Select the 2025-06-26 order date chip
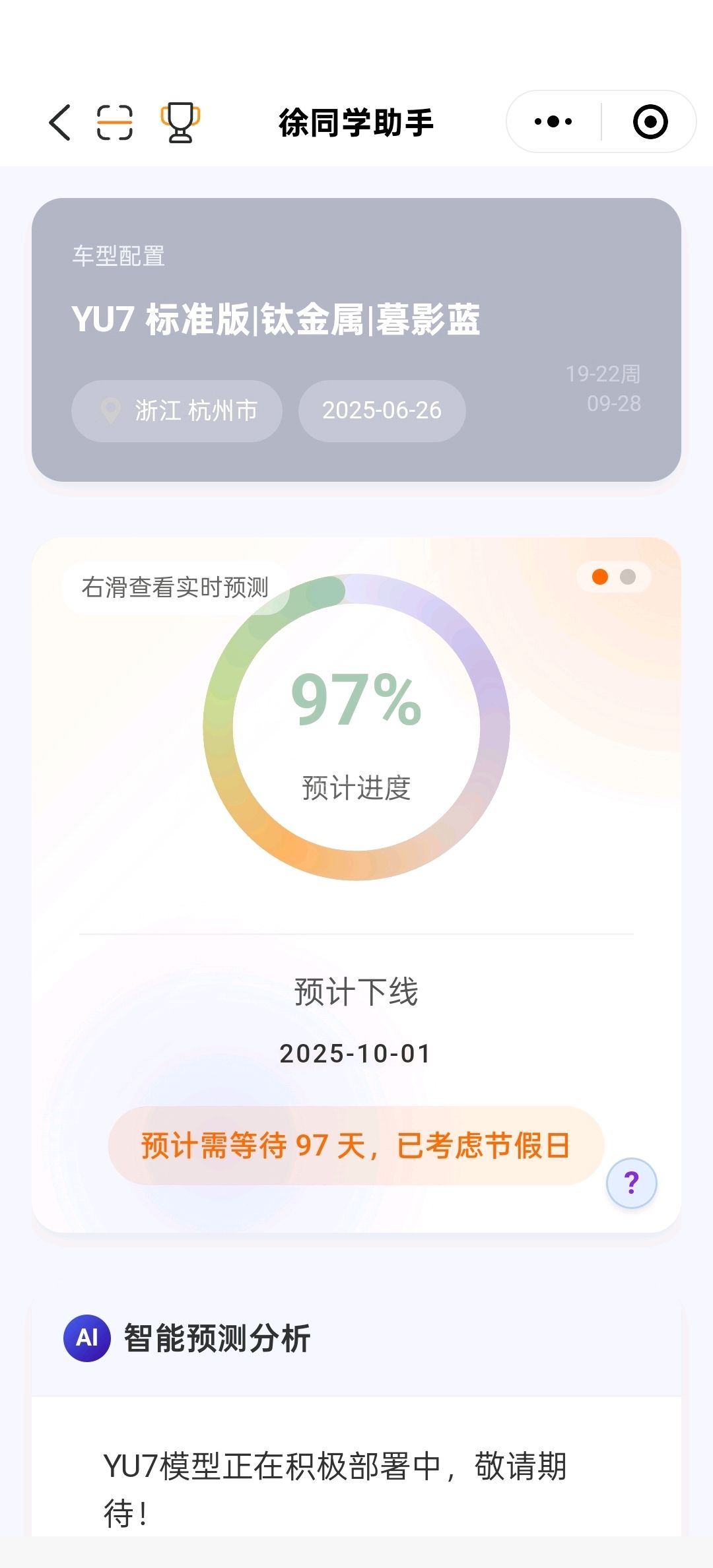The width and height of the screenshot is (713, 1568). tap(382, 410)
